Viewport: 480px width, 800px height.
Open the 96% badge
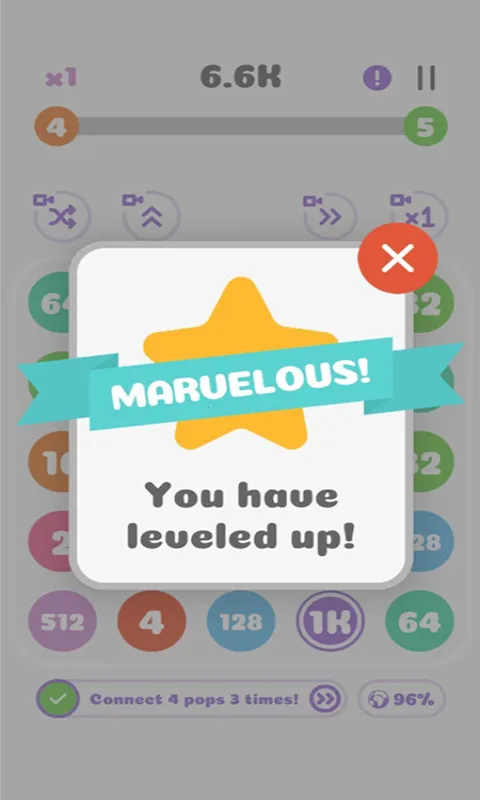coord(401,698)
